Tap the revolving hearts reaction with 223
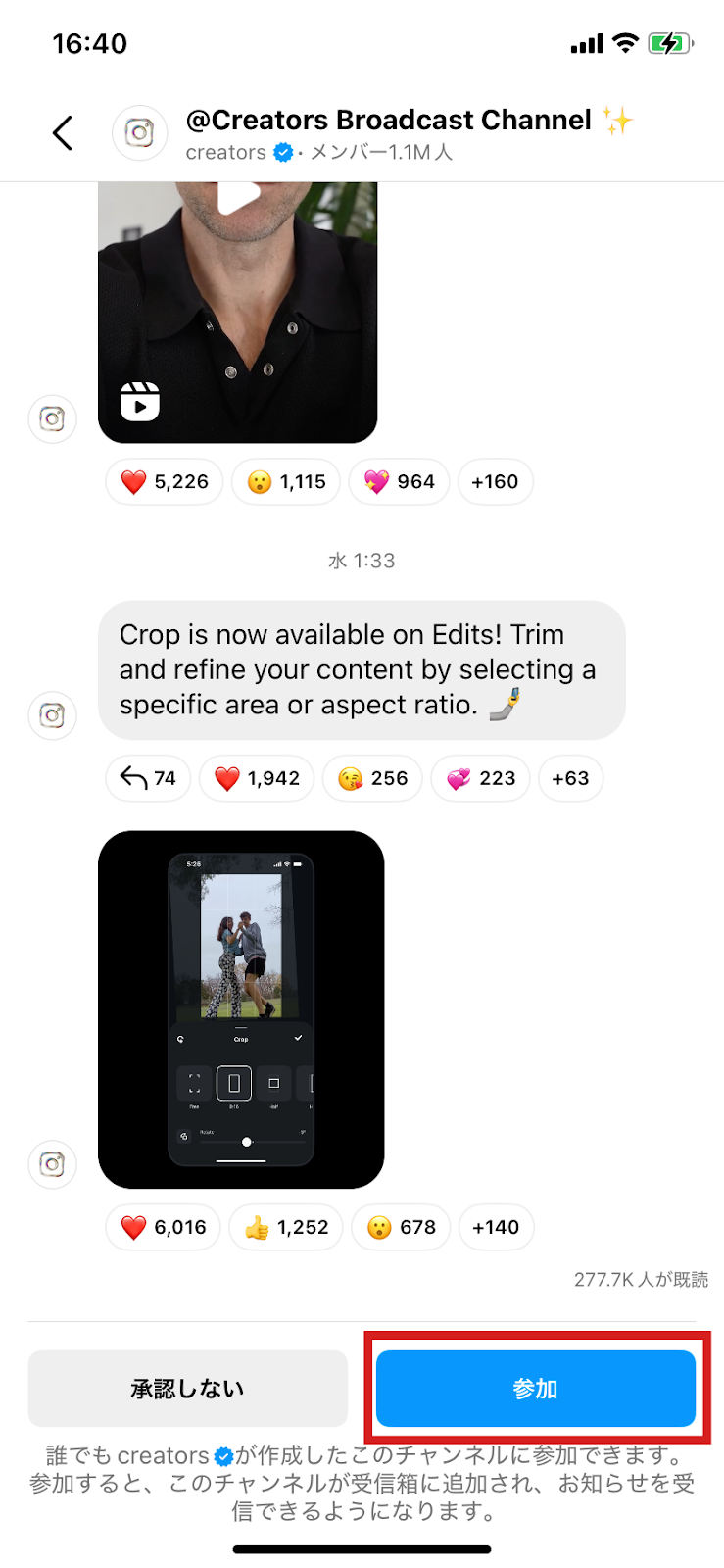The image size is (724, 1568). click(x=480, y=779)
